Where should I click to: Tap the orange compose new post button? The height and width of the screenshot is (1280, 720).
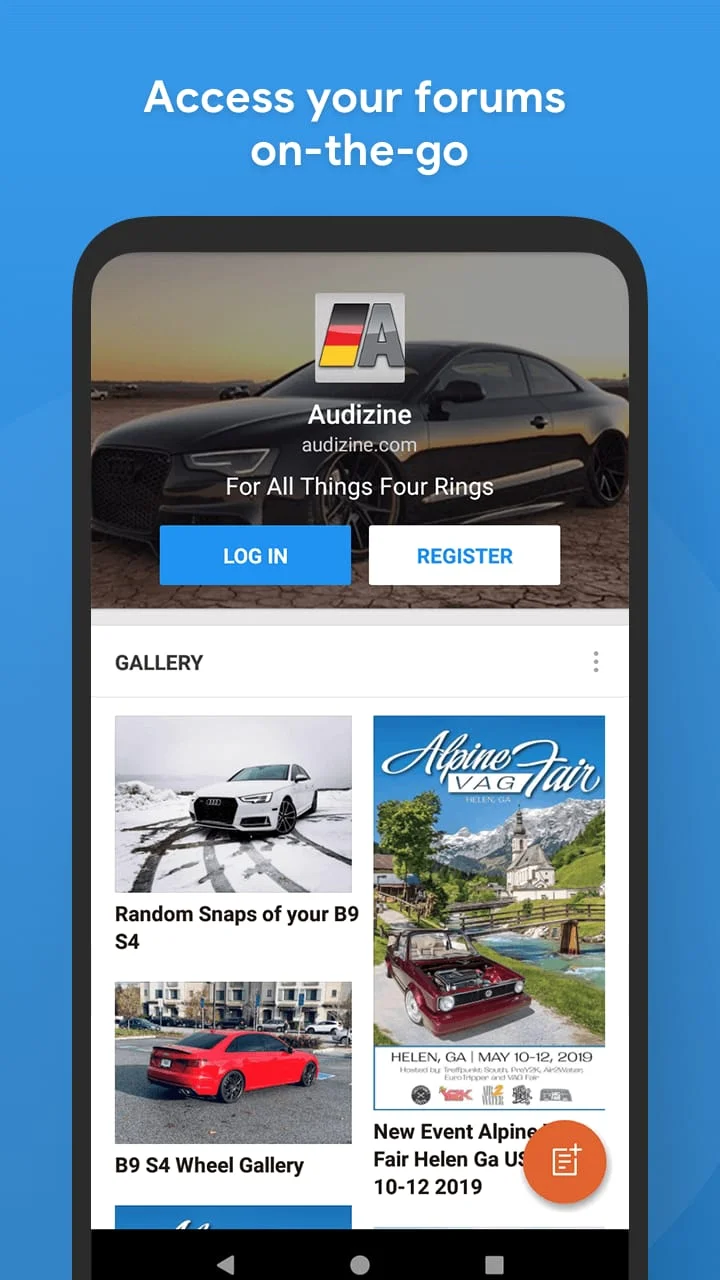coord(566,1161)
